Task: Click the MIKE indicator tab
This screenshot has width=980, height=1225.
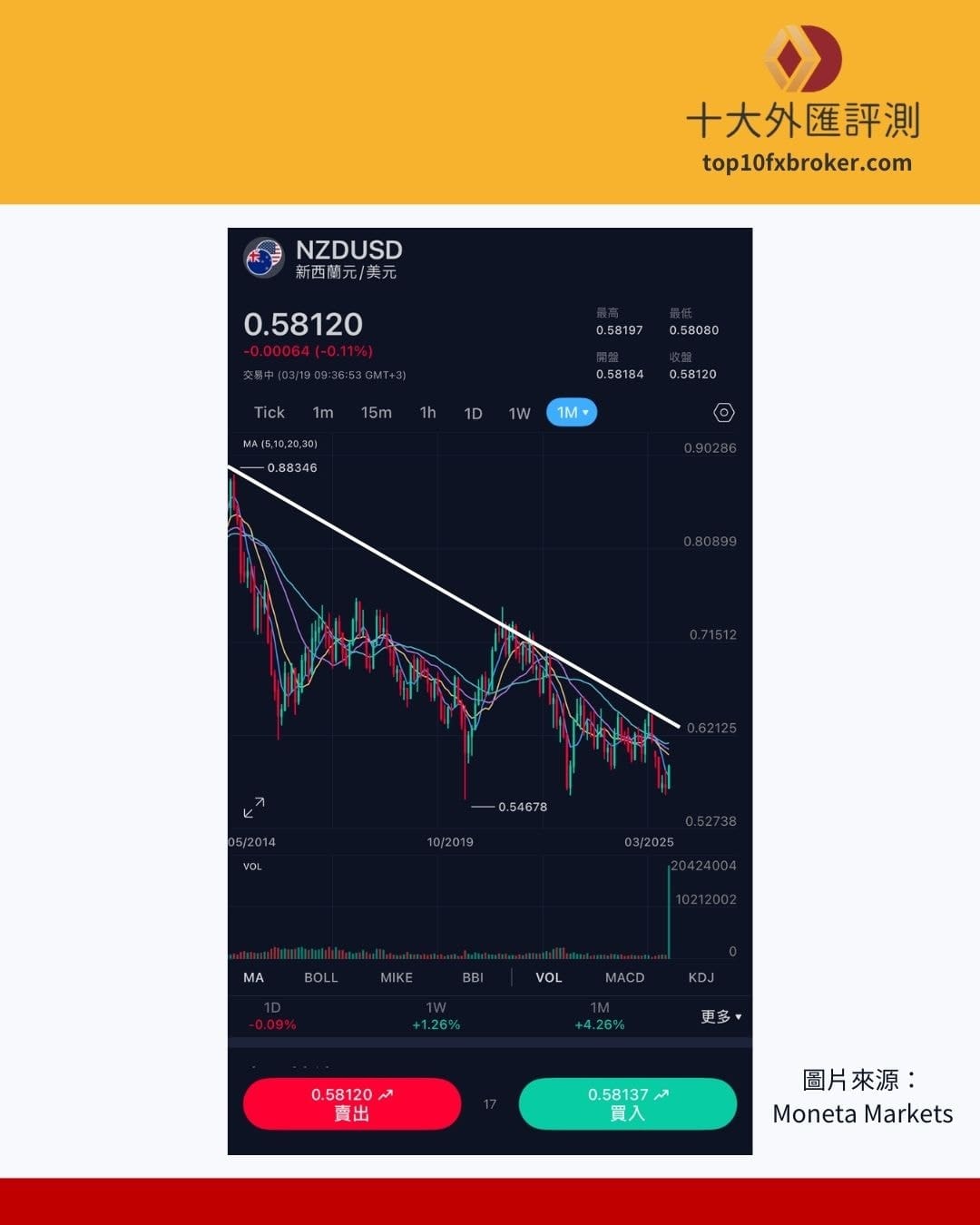Action: (x=396, y=977)
